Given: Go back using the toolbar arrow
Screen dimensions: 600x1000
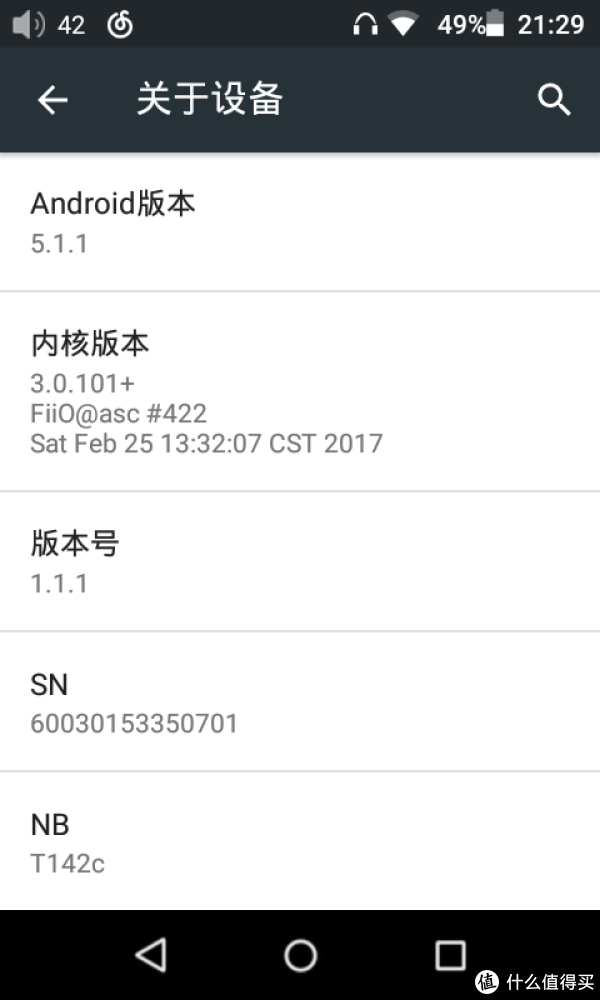Looking at the screenshot, I should pos(52,100).
